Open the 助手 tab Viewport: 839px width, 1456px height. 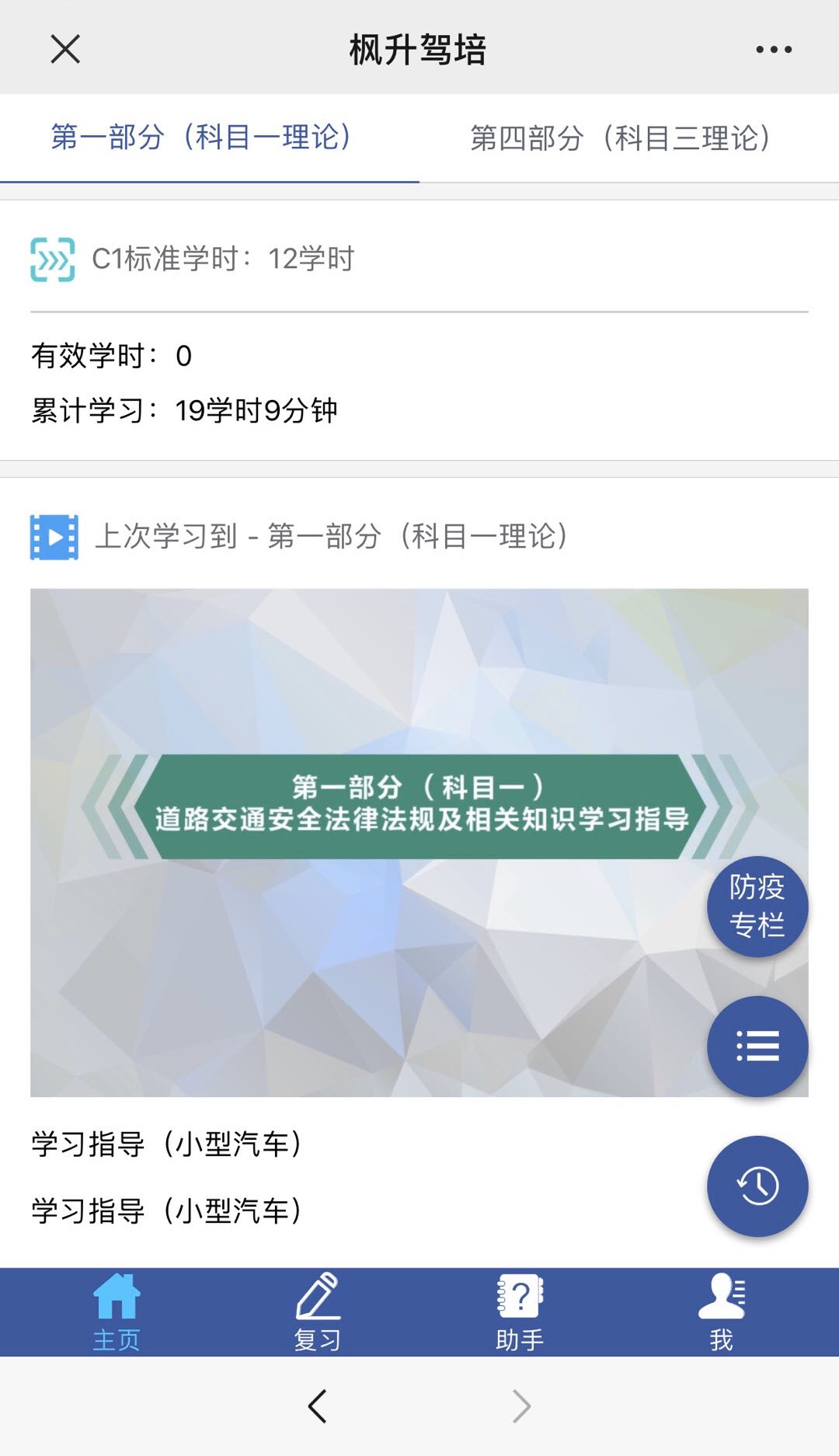520,1311
